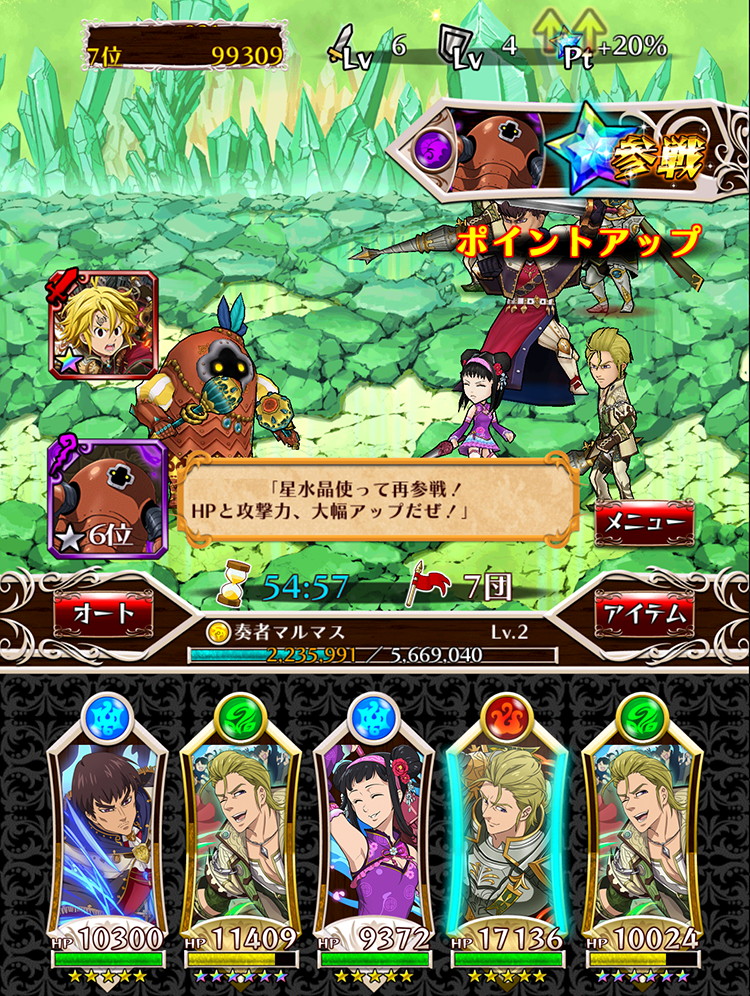
Task: Select the red hero card with HP 17136
Action: tap(508, 830)
